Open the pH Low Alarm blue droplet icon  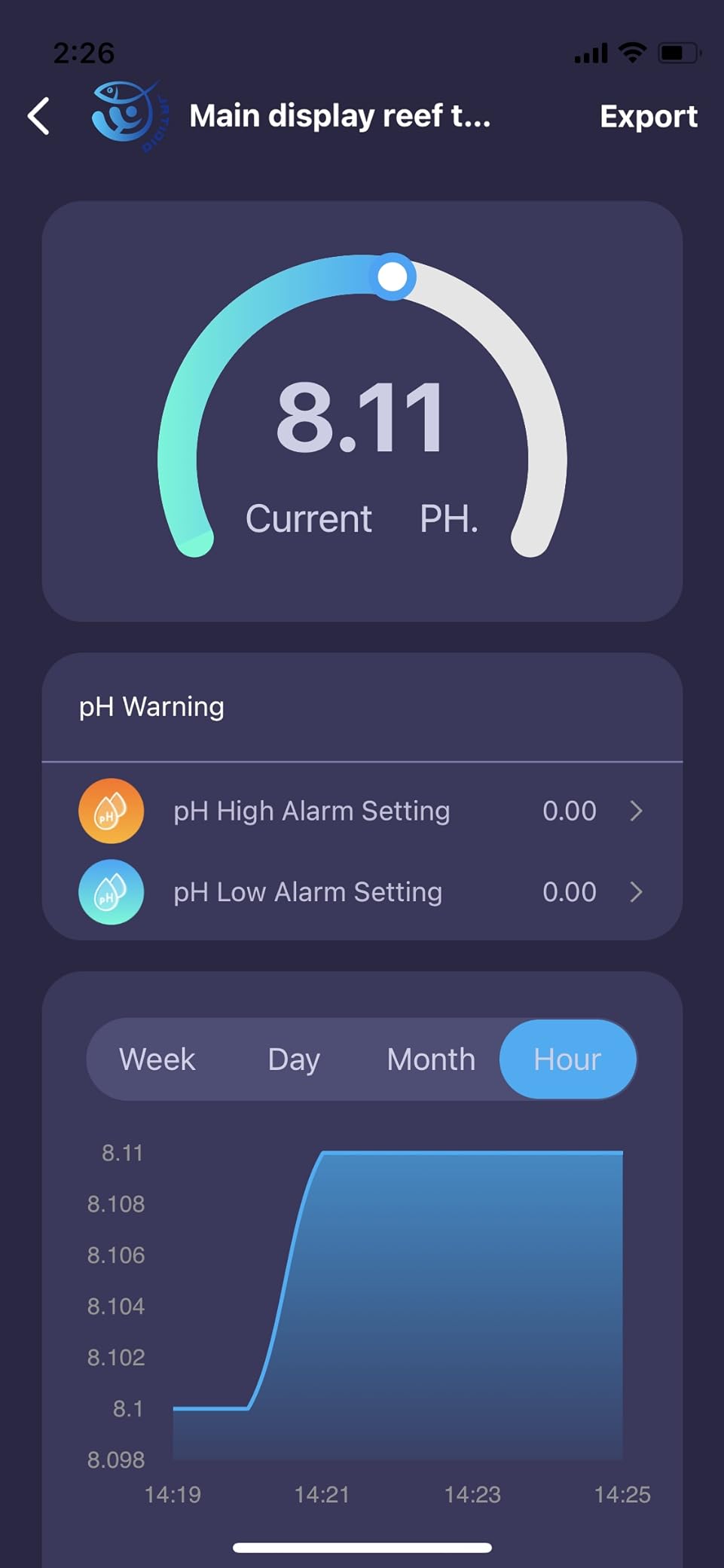point(110,892)
